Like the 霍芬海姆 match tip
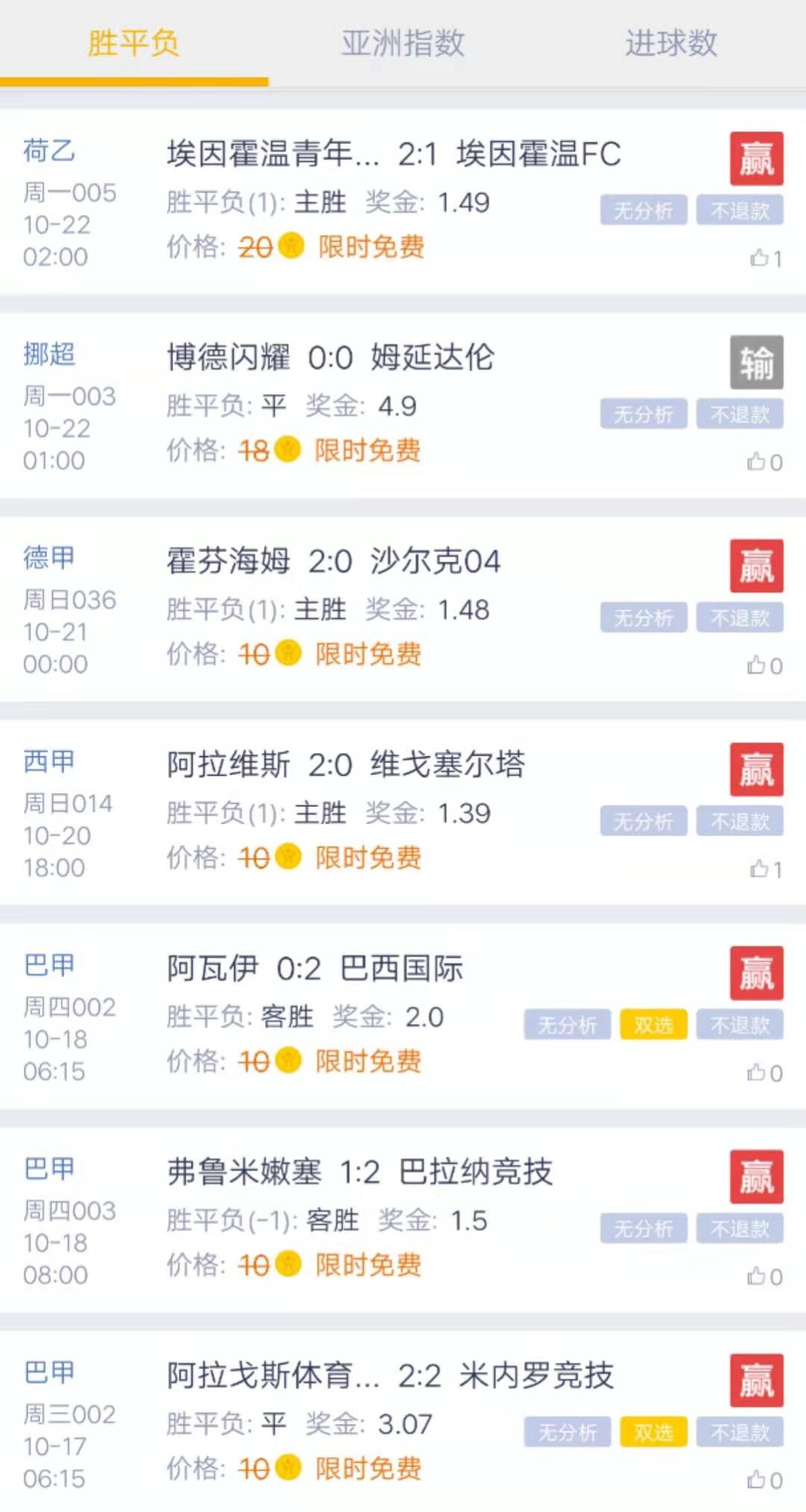Image resolution: width=806 pixels, height=1512 pixels. point(765,665)
